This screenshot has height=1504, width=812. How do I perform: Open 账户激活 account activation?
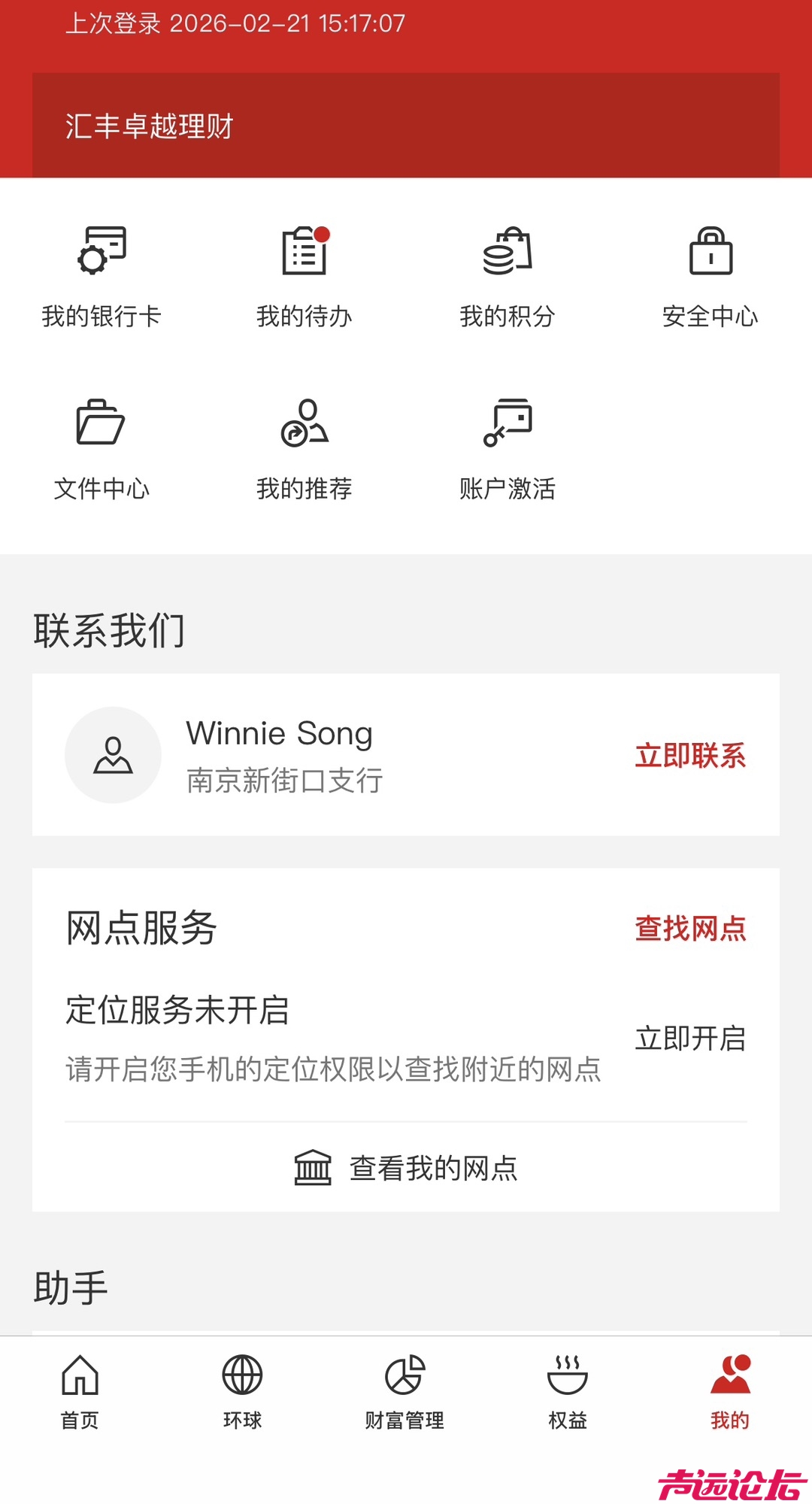(507, 449)
